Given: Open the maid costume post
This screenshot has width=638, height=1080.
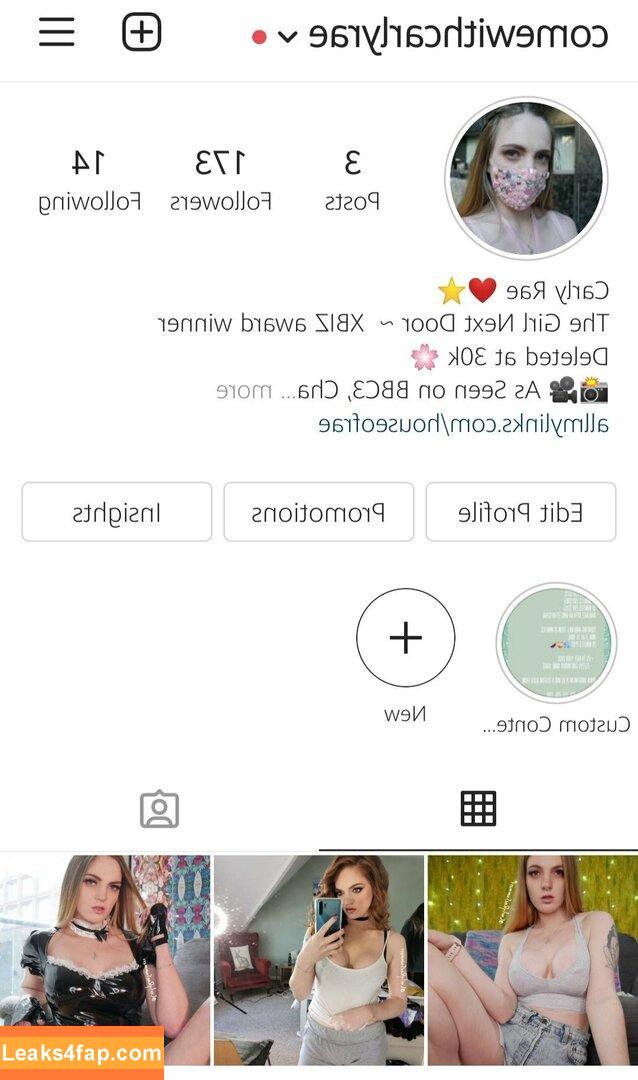Looking at the screenshot, I should [105, 959].
